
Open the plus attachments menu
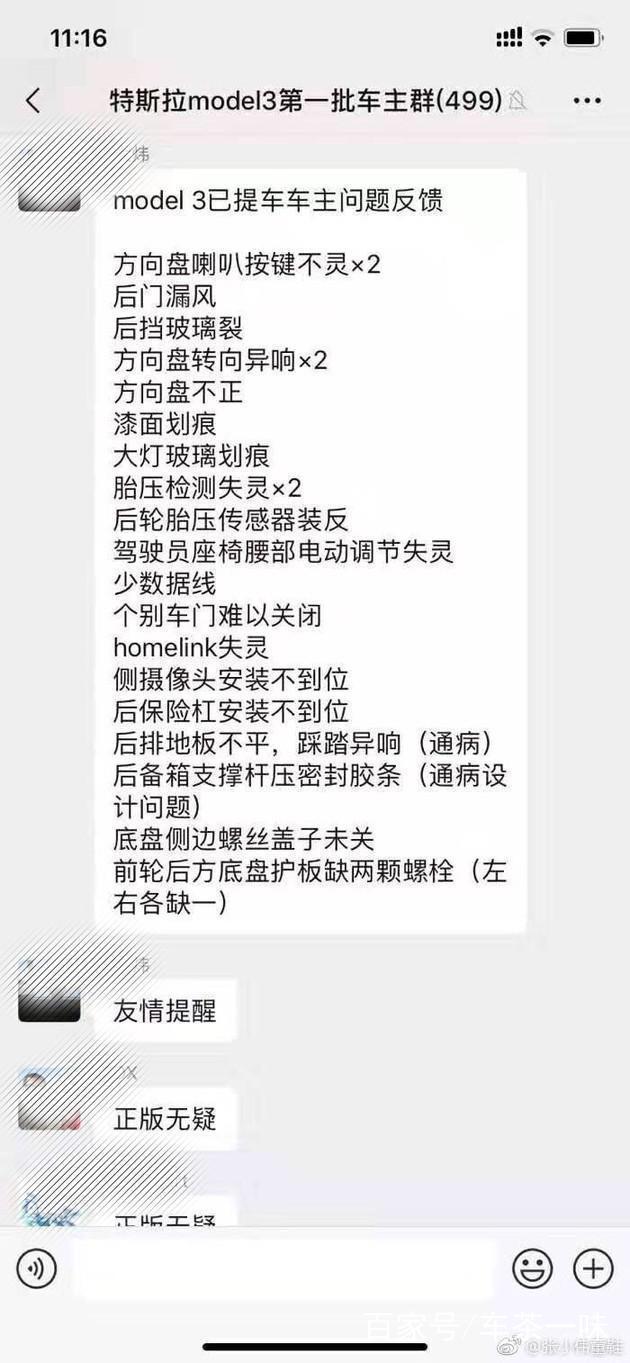(x=593, y=1269)
